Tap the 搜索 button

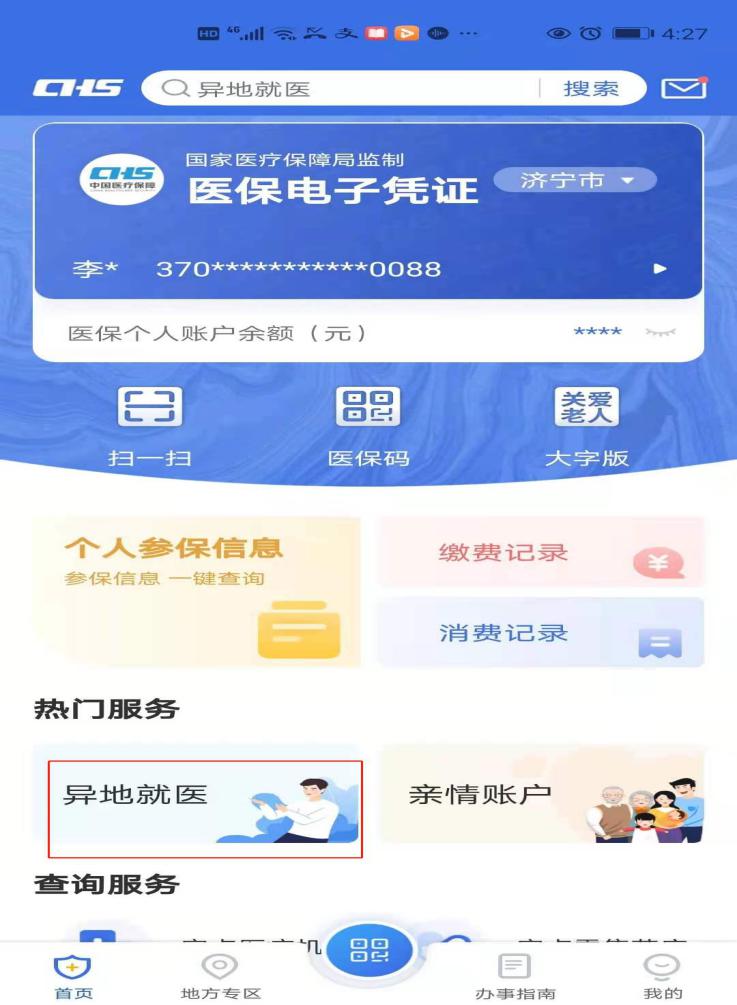pos(591,89)
